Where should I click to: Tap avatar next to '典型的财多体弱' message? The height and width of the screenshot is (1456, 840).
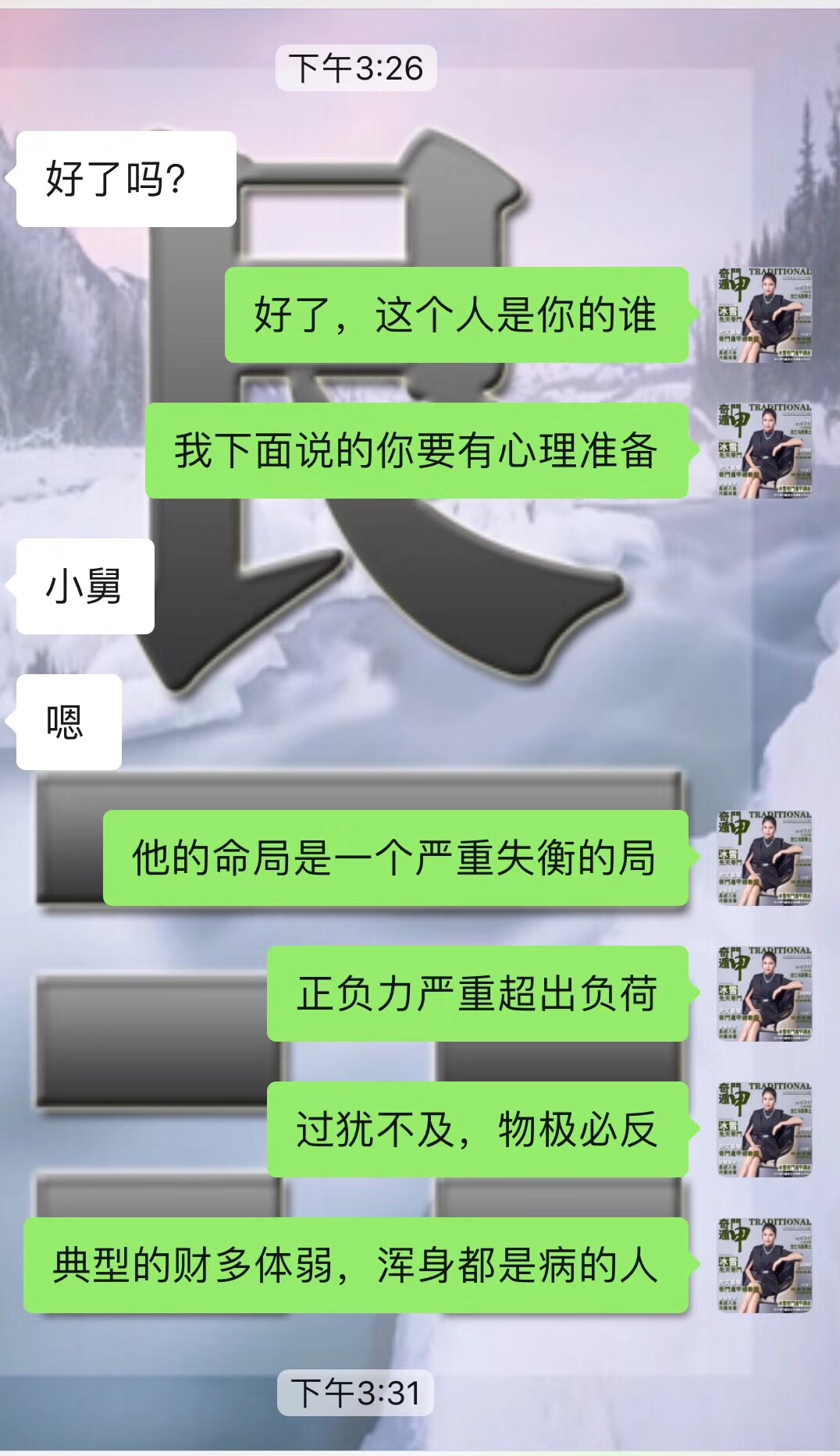[764, 1265]
